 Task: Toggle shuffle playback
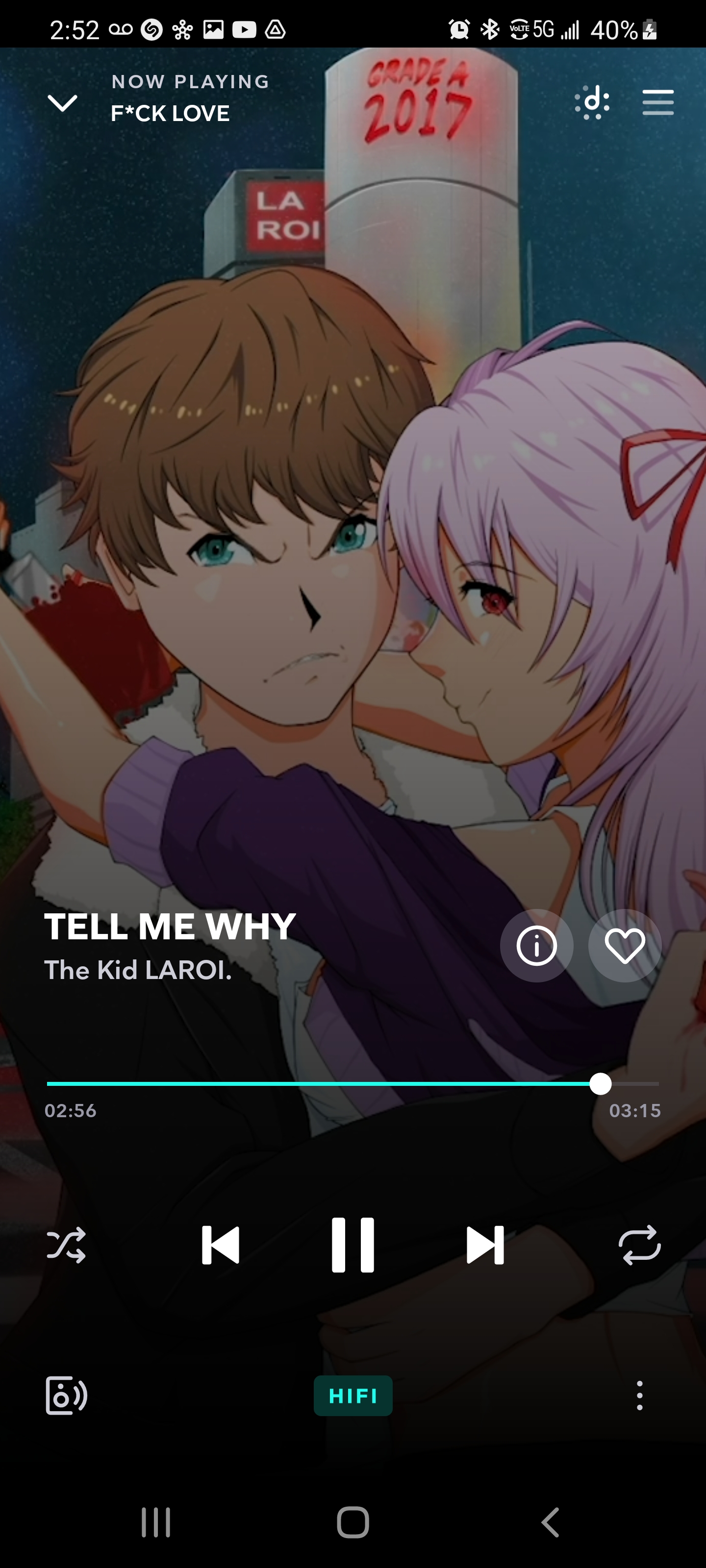pos(66,1245)
